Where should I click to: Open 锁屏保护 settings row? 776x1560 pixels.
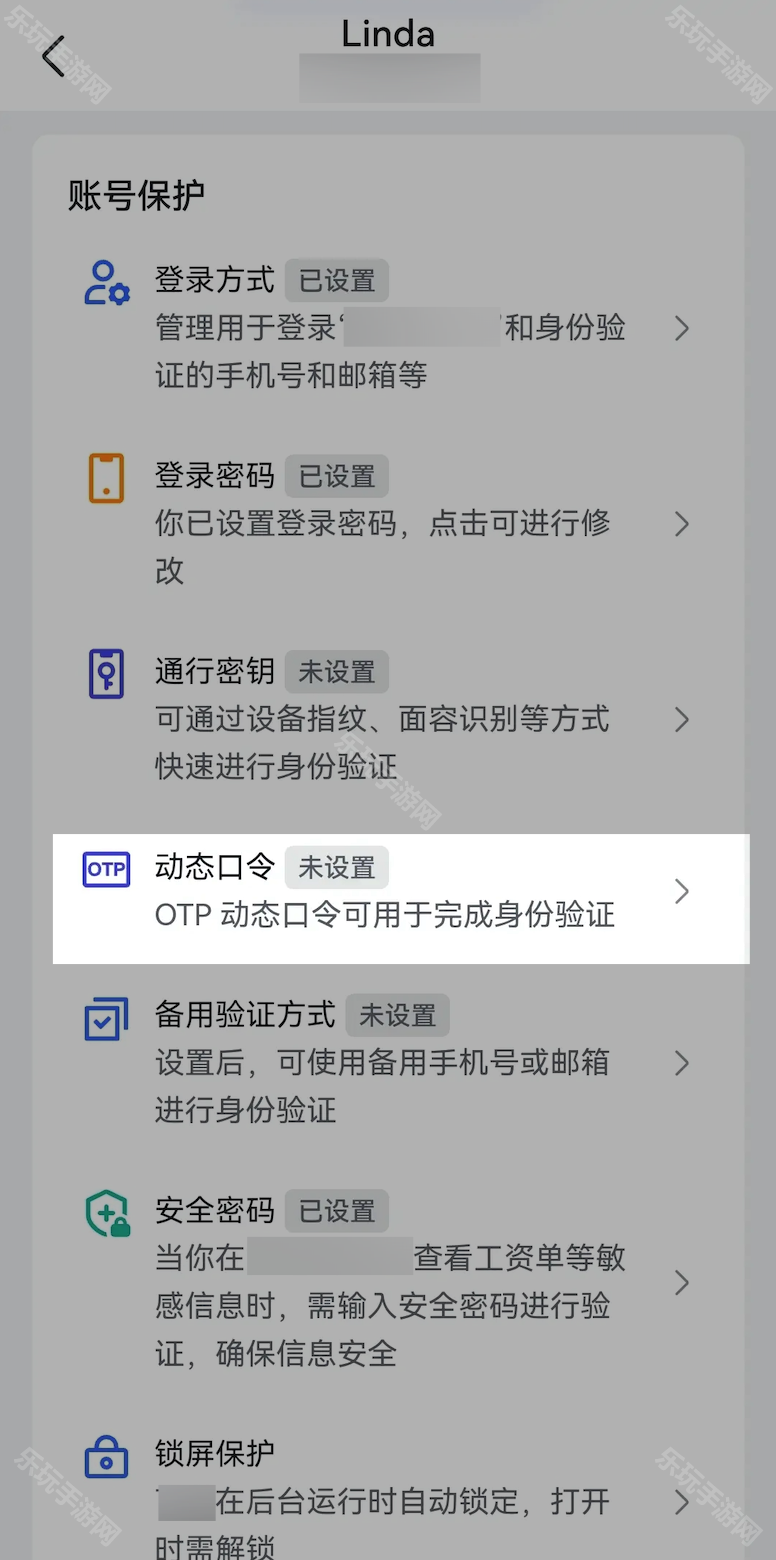coord(388,1500)
